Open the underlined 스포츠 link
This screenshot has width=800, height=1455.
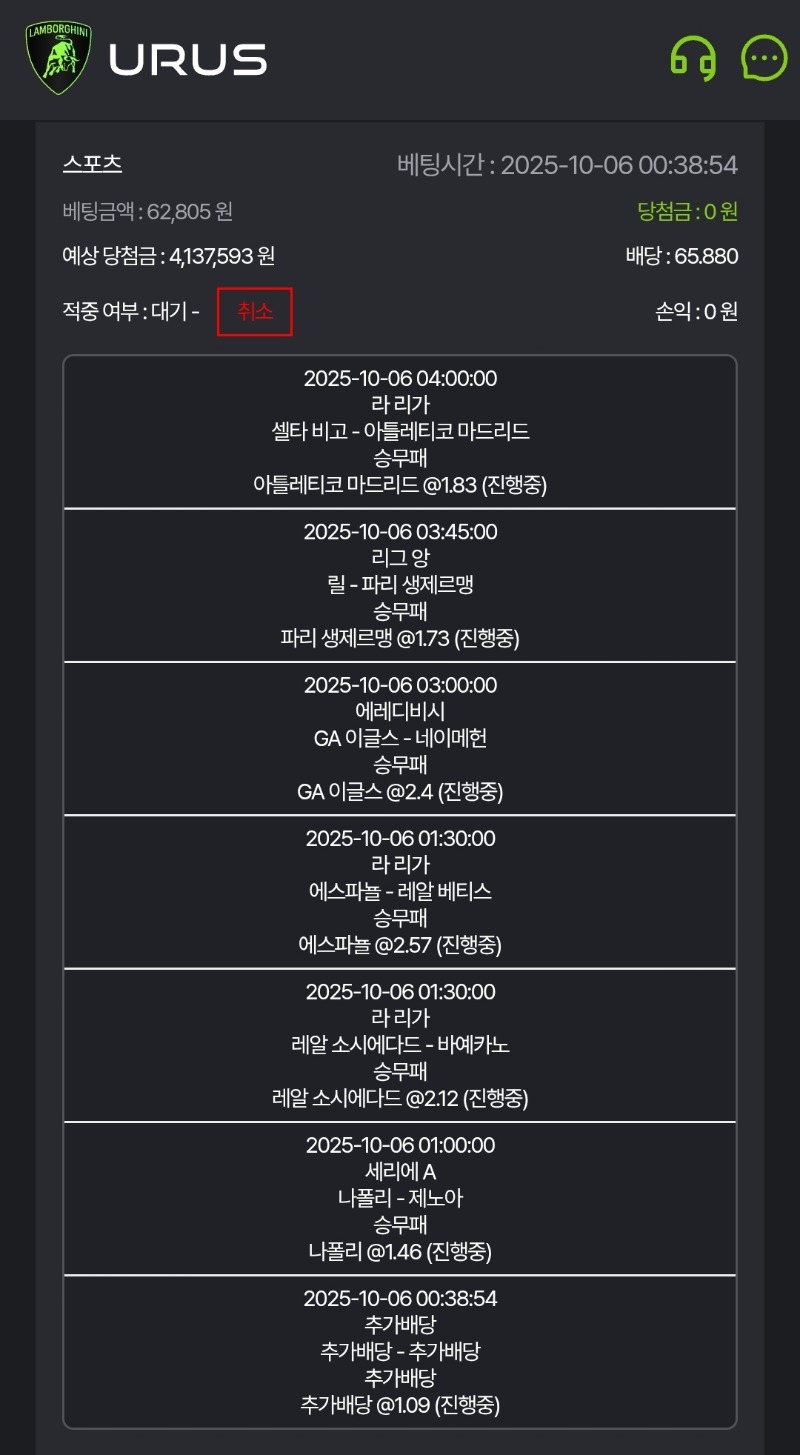tap(92, 164)
